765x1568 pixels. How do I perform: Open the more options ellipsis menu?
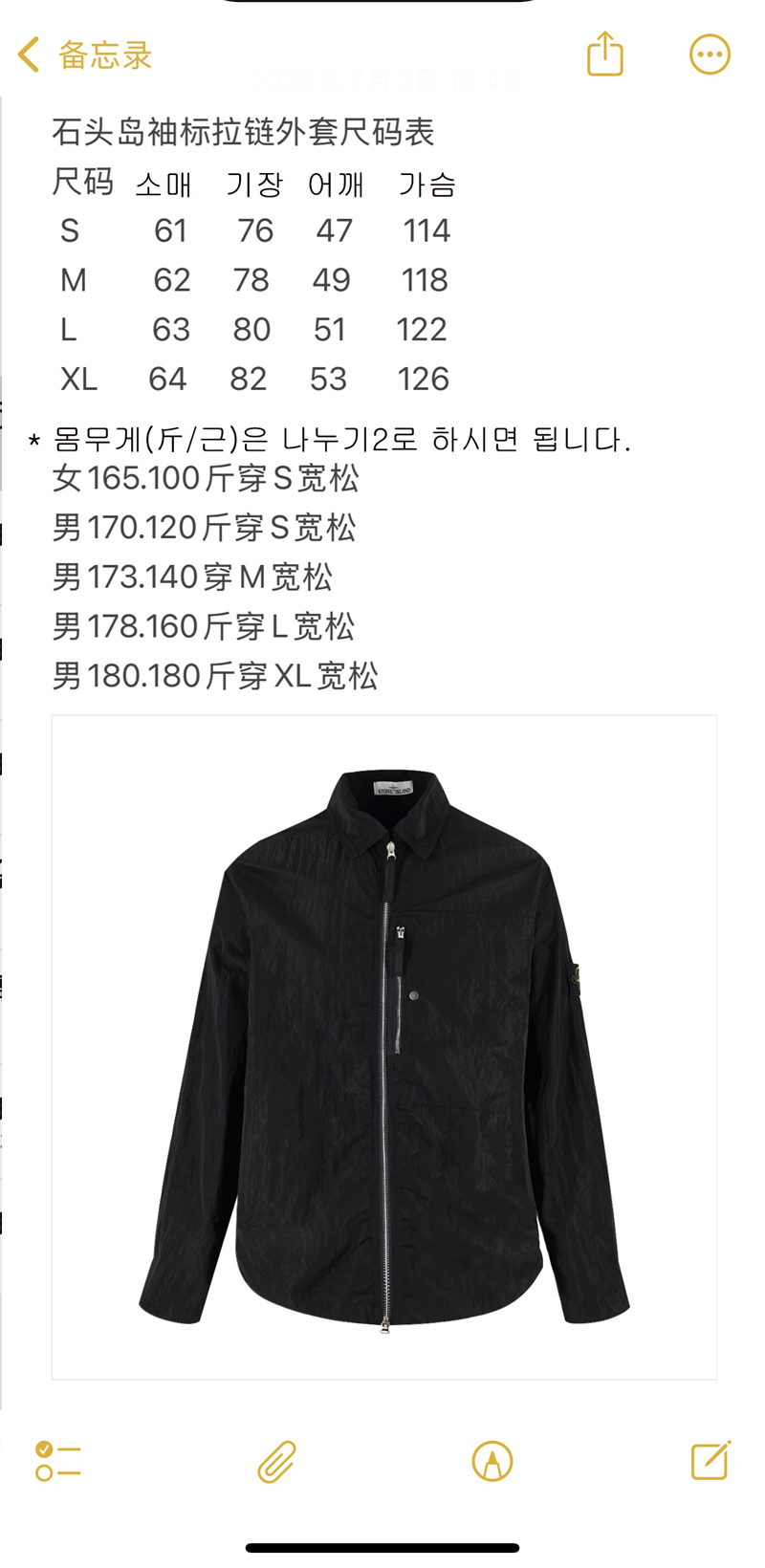tap(708, 54)
